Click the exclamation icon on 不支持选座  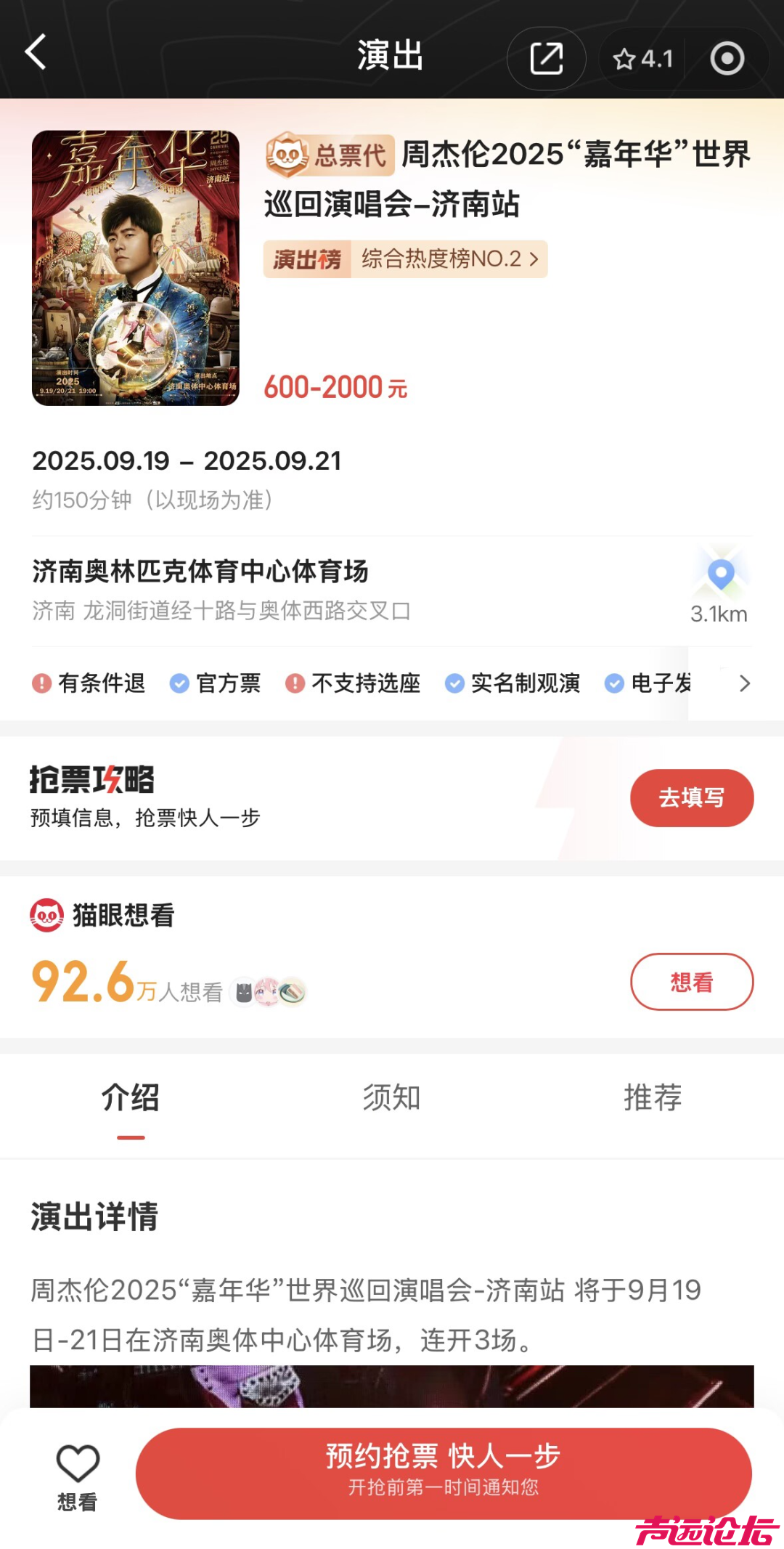tap(293, 683)
